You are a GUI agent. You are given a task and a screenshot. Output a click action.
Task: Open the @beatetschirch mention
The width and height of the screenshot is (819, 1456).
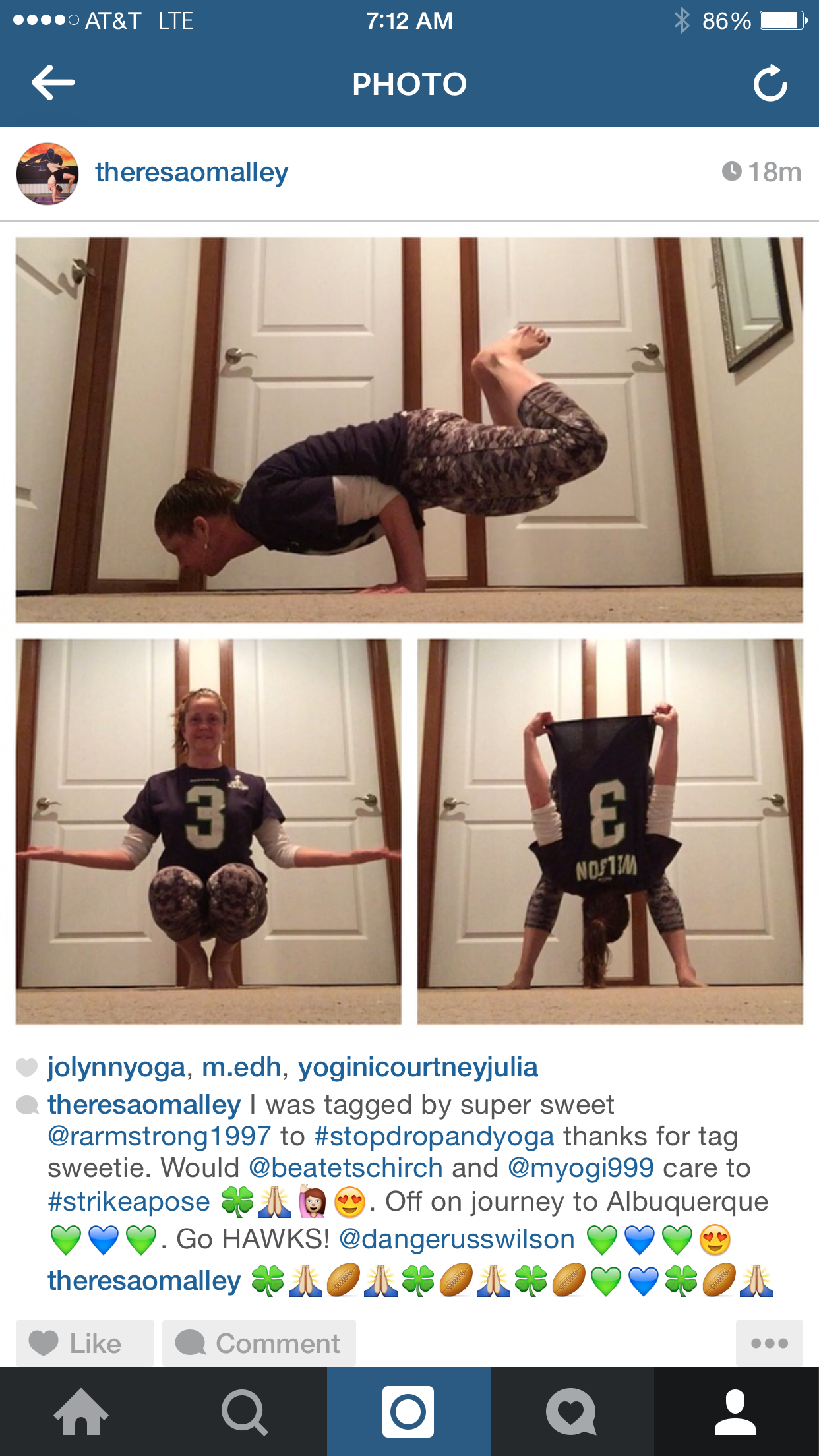[x=346, y=1168]
